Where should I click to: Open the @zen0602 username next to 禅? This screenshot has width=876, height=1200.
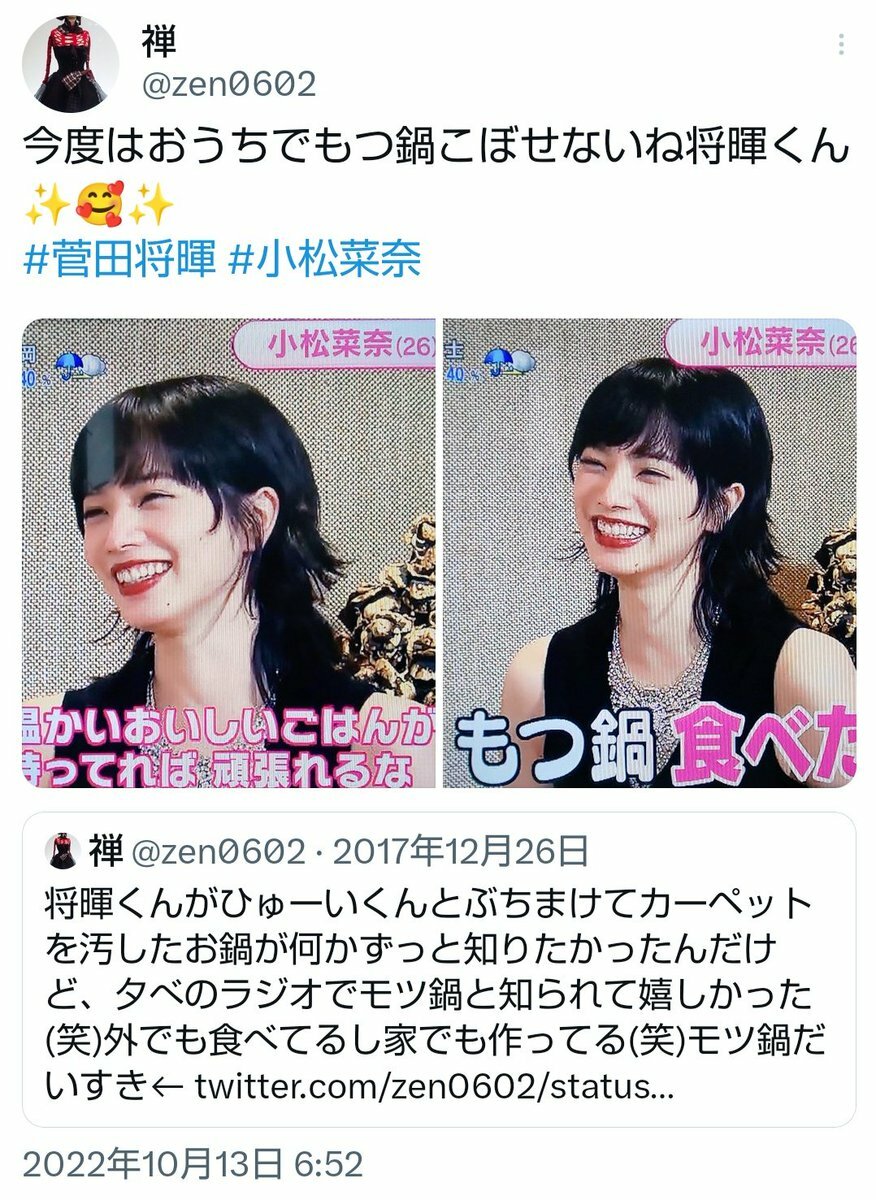(x=229, y=84)
